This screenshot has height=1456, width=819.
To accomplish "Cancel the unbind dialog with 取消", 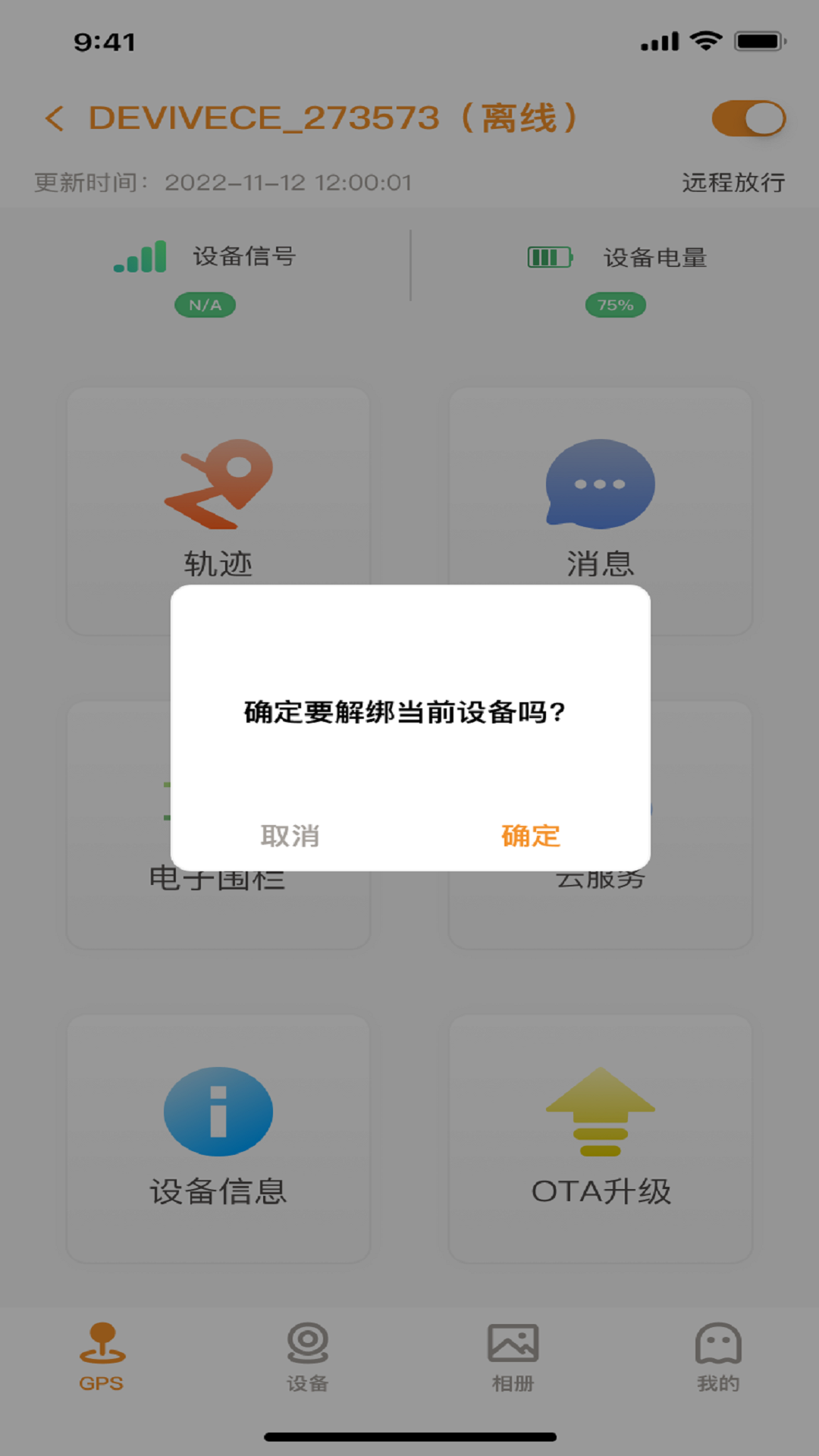I will coord(290,836).
